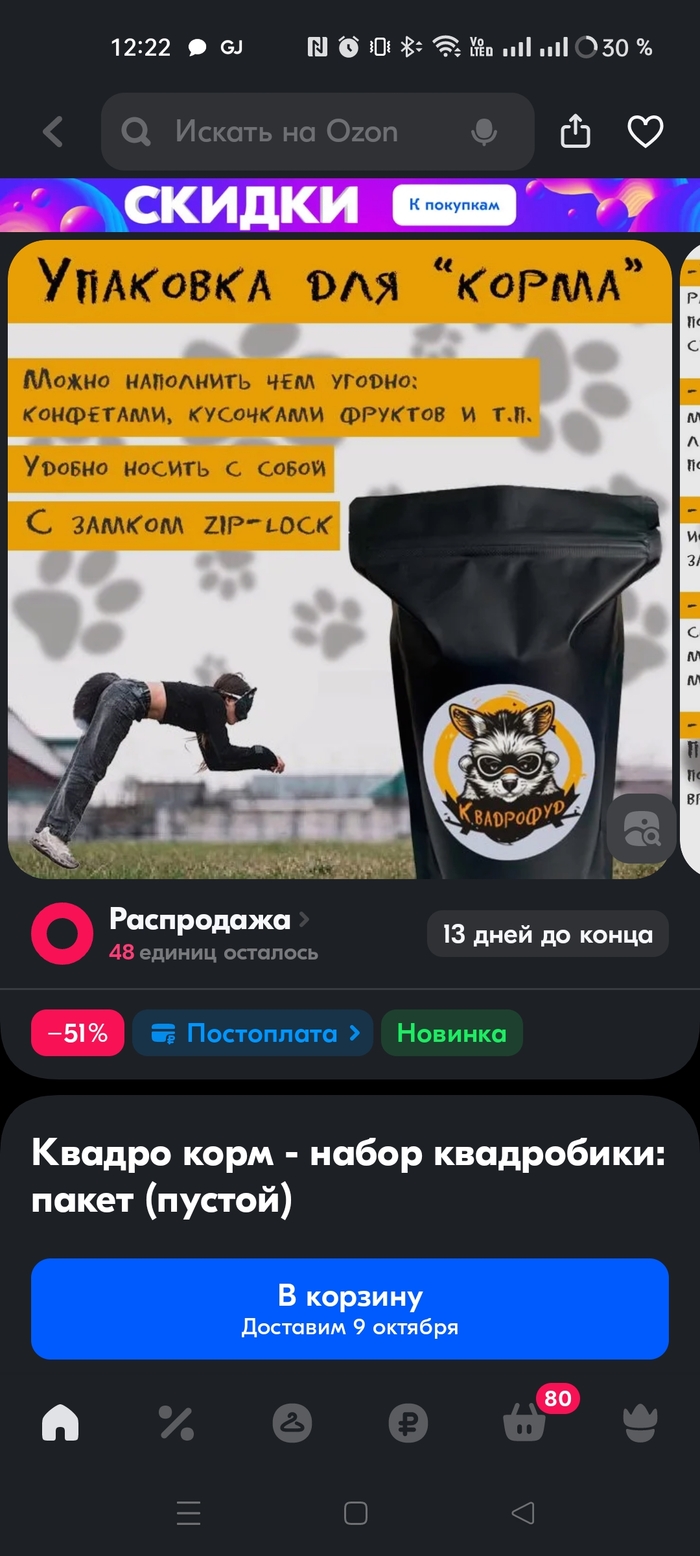Add the item with В корзину

[x=349, y=1309]
